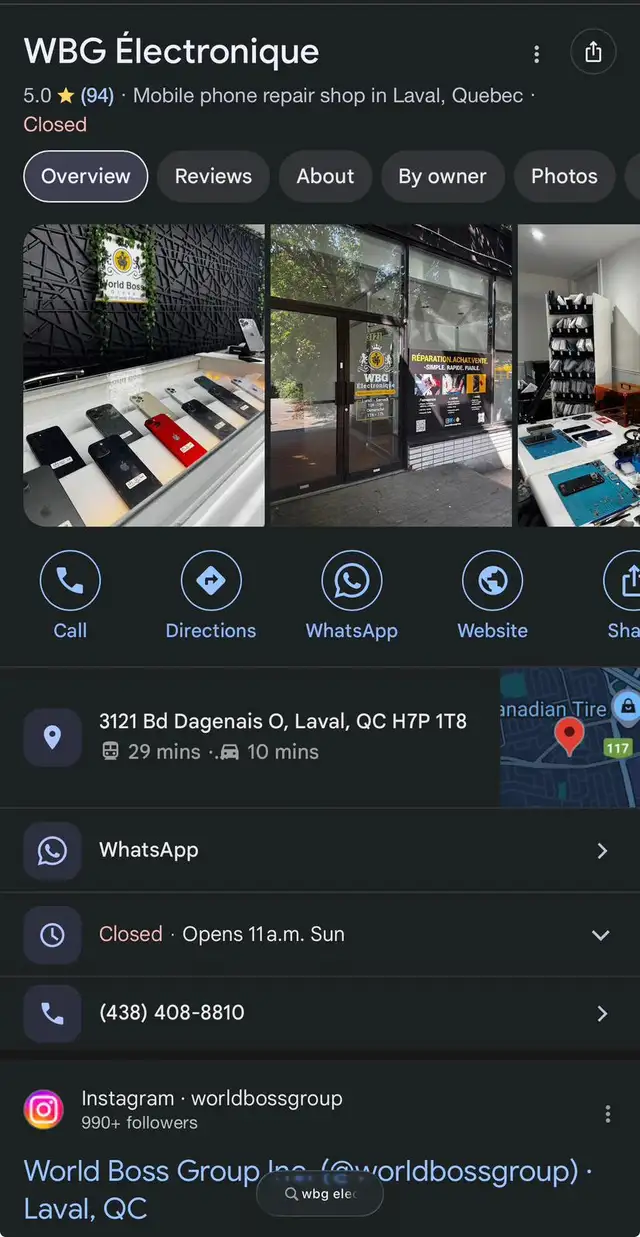
Task: View the photo of phones on display
Action: [x=144, y=375]
